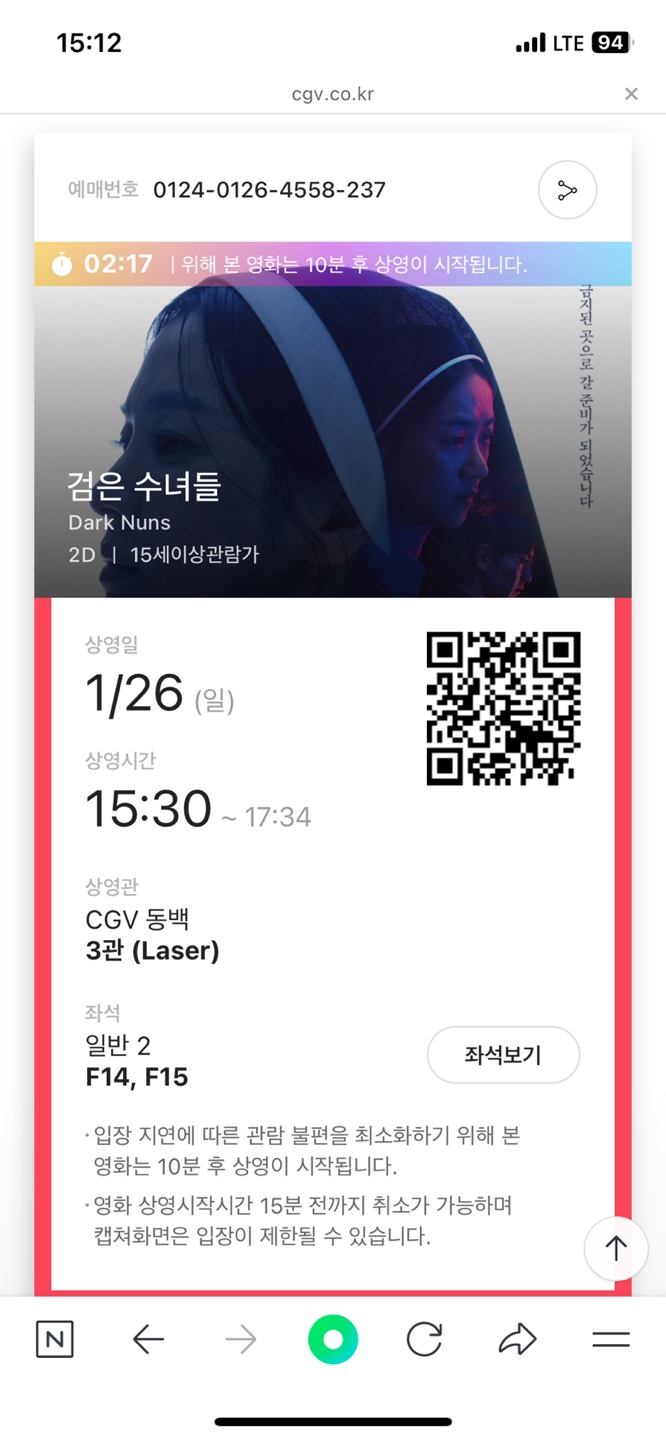Open the browser hamburger menu
This screenshot has width=666, height=1440.
(x=610, y=1339)
